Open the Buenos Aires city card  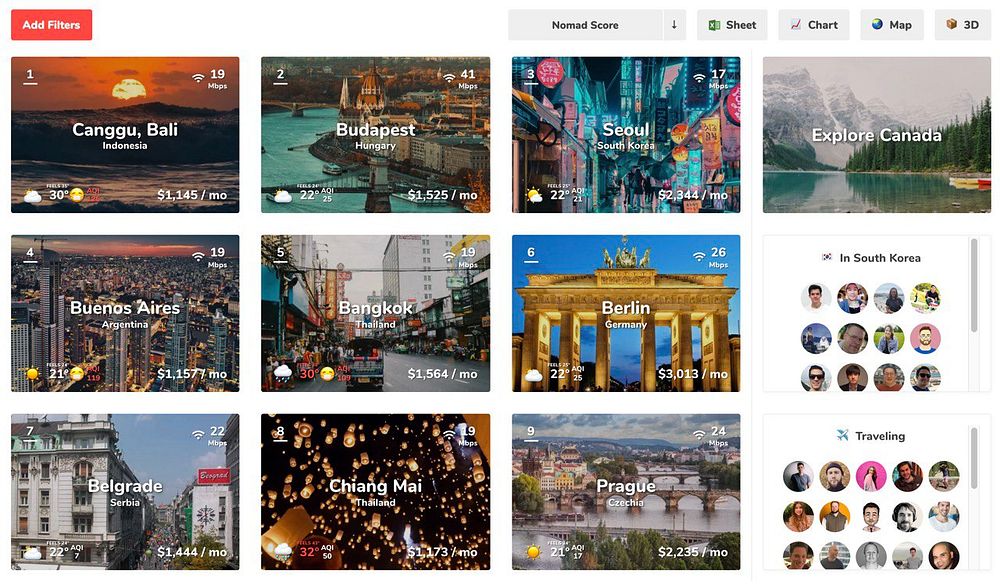point(125,313)
